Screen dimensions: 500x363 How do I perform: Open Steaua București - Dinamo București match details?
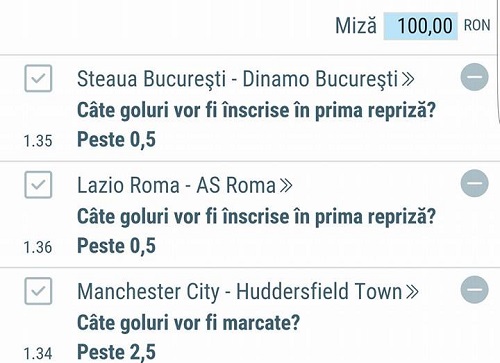pyautogui.click(x=246, y=79)
